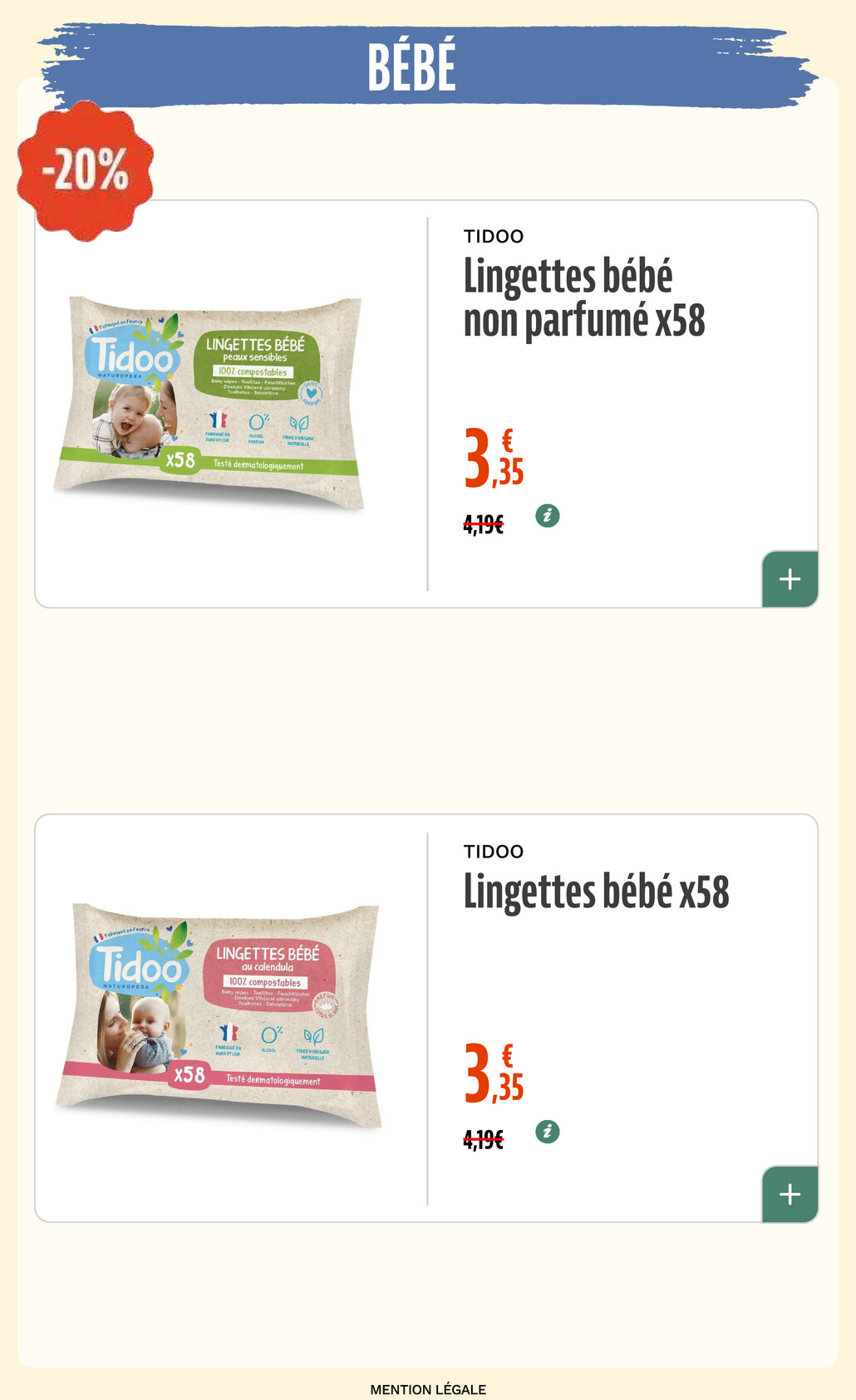This screenshot has height=1400, width=856.
Task: Add Lingettes bébé non parfumé x58 with plus button
Action: tap(790, 579)
